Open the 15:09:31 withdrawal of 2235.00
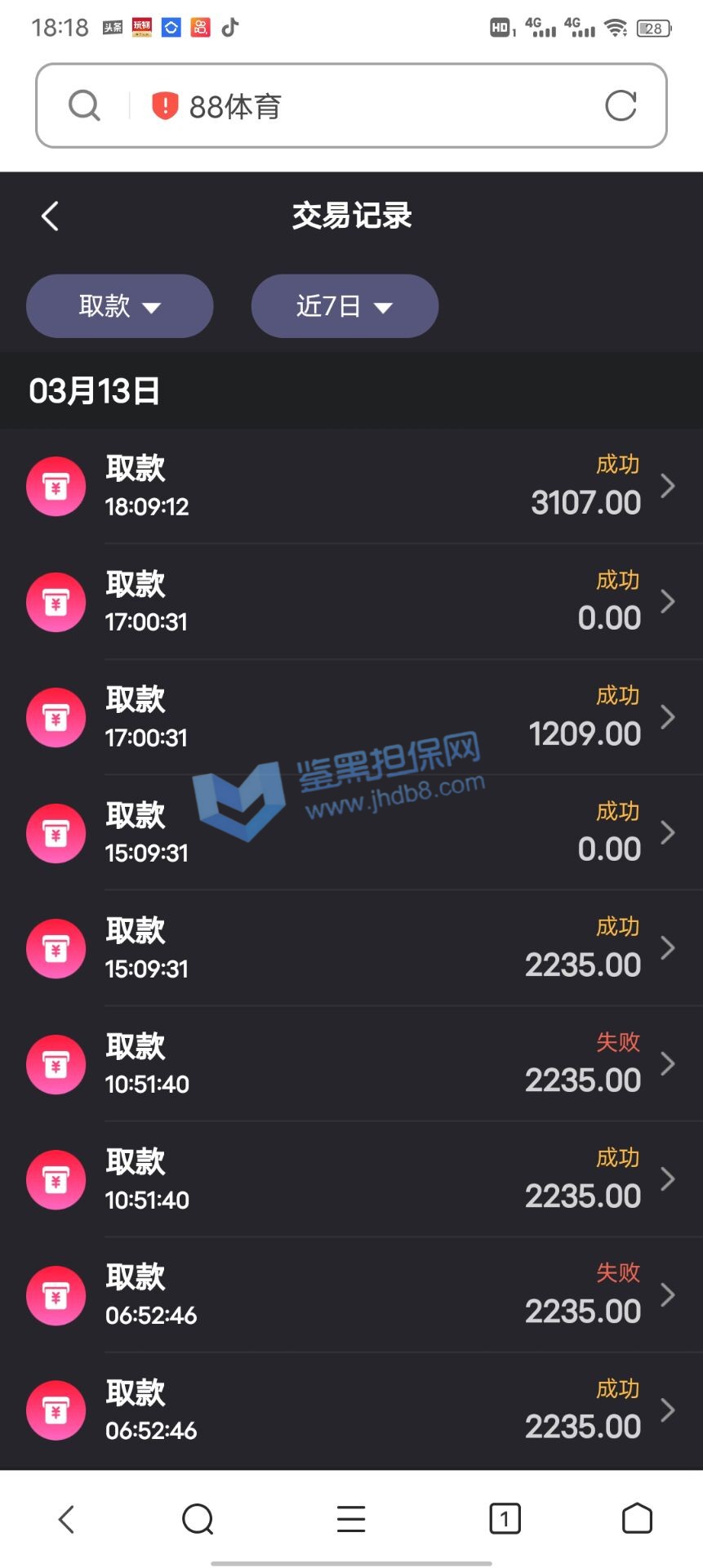Screen dimensions: 703x1568 (x=351, y=949)
